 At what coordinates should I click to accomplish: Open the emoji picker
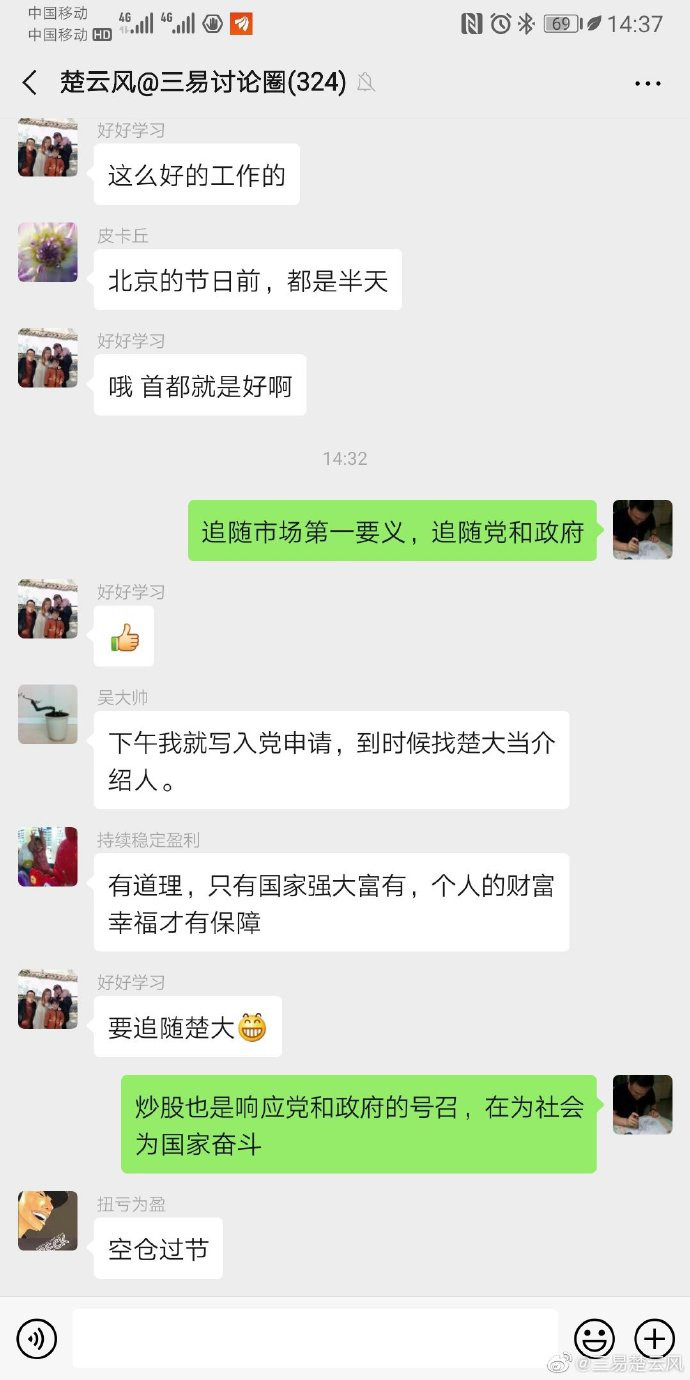tap(594, 1338)
